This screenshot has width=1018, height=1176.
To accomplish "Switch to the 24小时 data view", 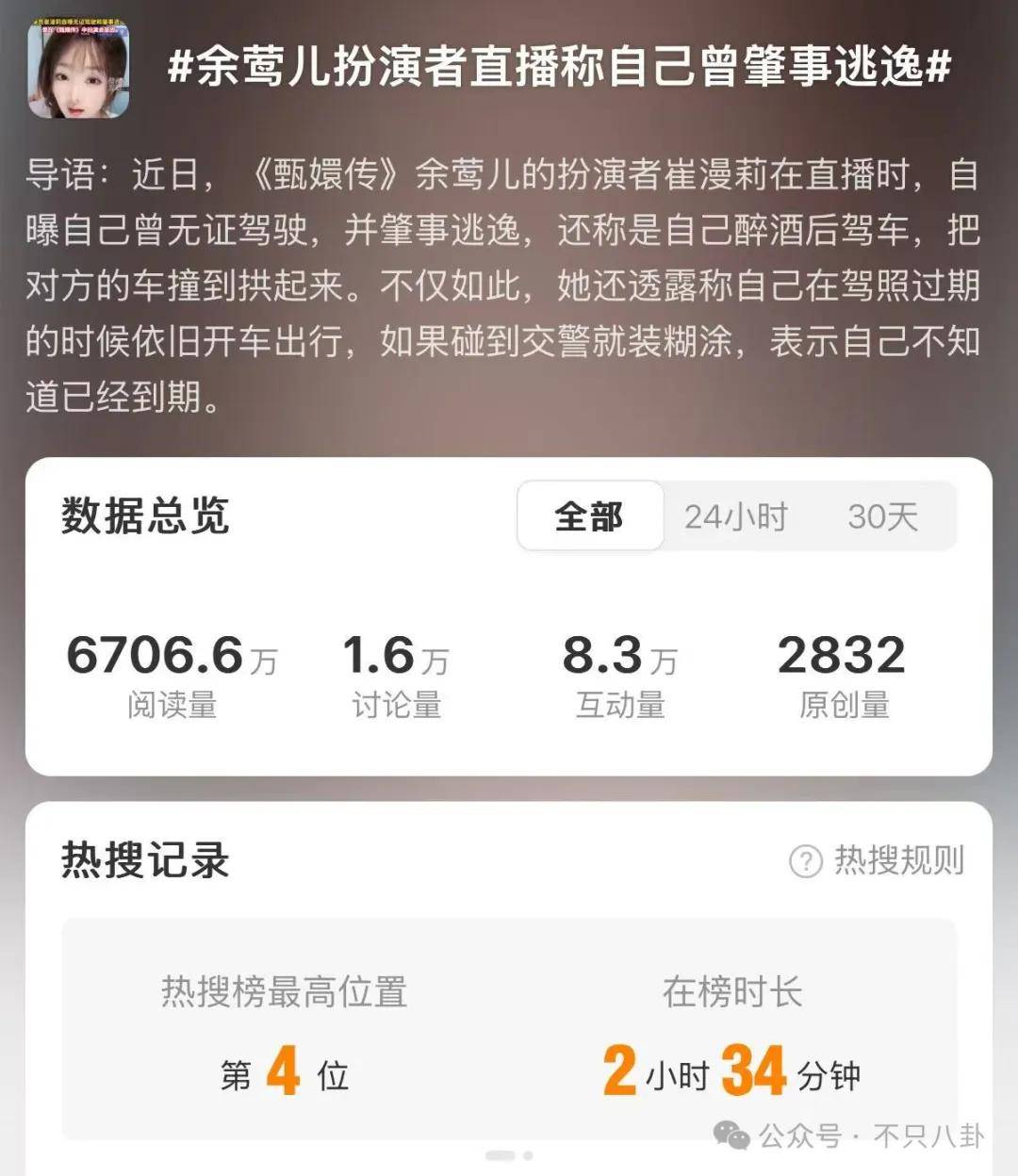I will [x=735, y=516].
